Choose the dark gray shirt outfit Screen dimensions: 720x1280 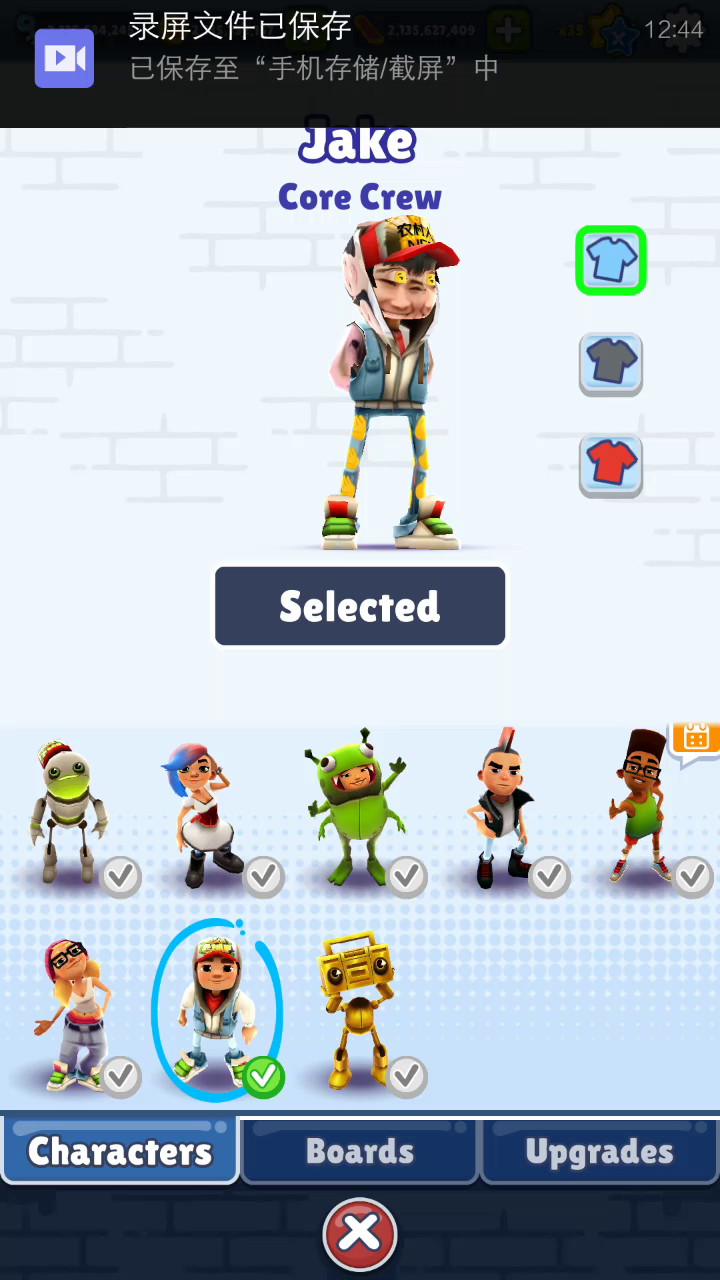611,363
